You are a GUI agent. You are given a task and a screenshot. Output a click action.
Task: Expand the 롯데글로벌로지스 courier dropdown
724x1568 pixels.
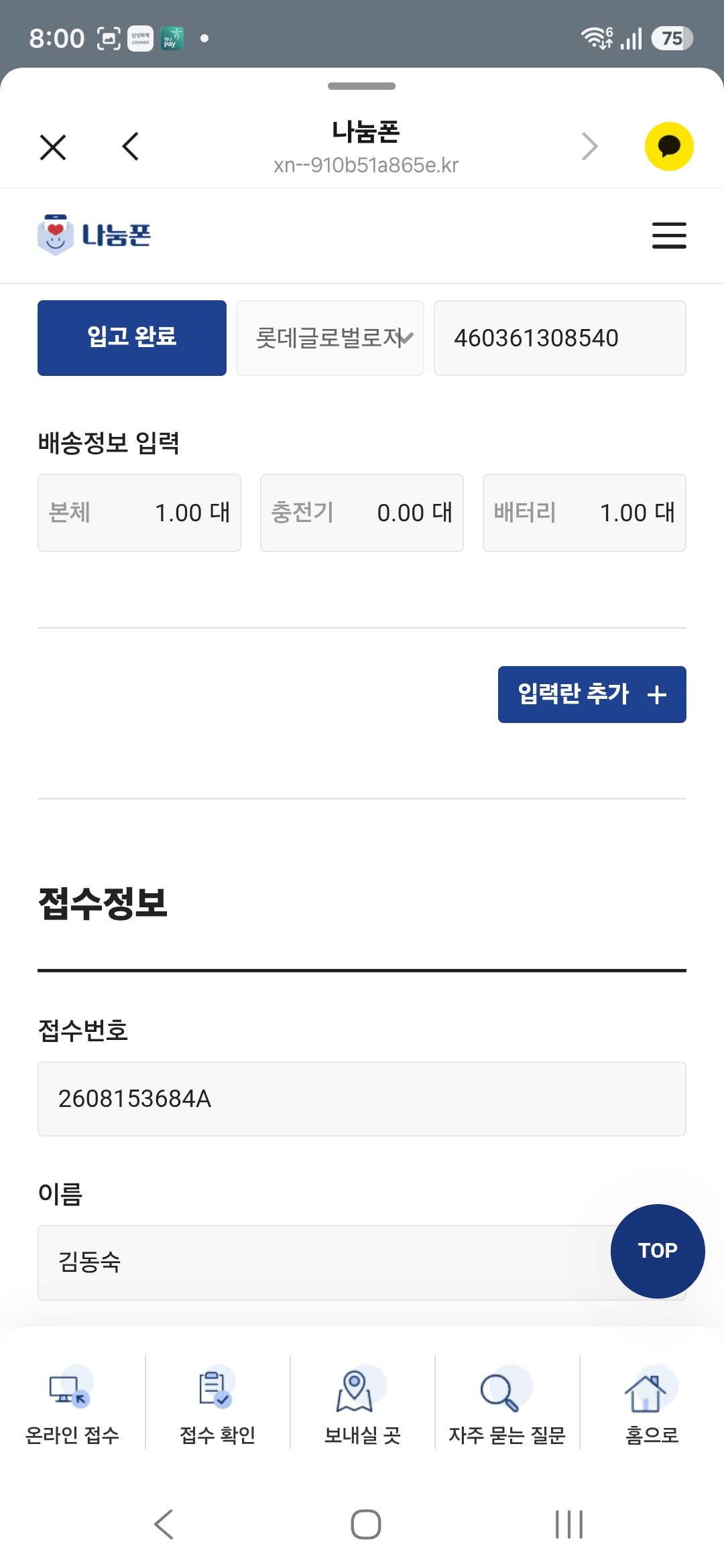[x=330, y=338]
